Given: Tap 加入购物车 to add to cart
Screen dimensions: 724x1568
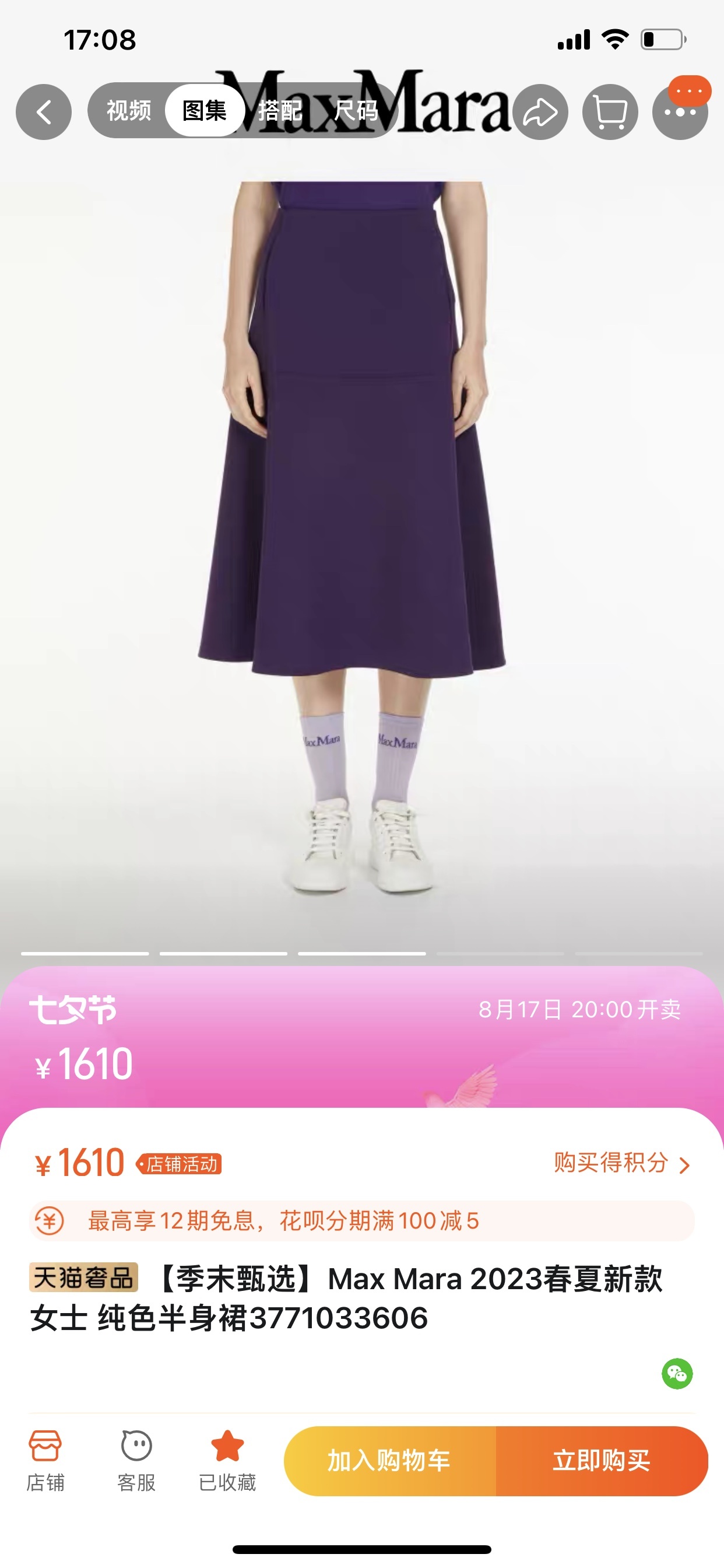Looking at the screenshot, I should pos(390,1461).
